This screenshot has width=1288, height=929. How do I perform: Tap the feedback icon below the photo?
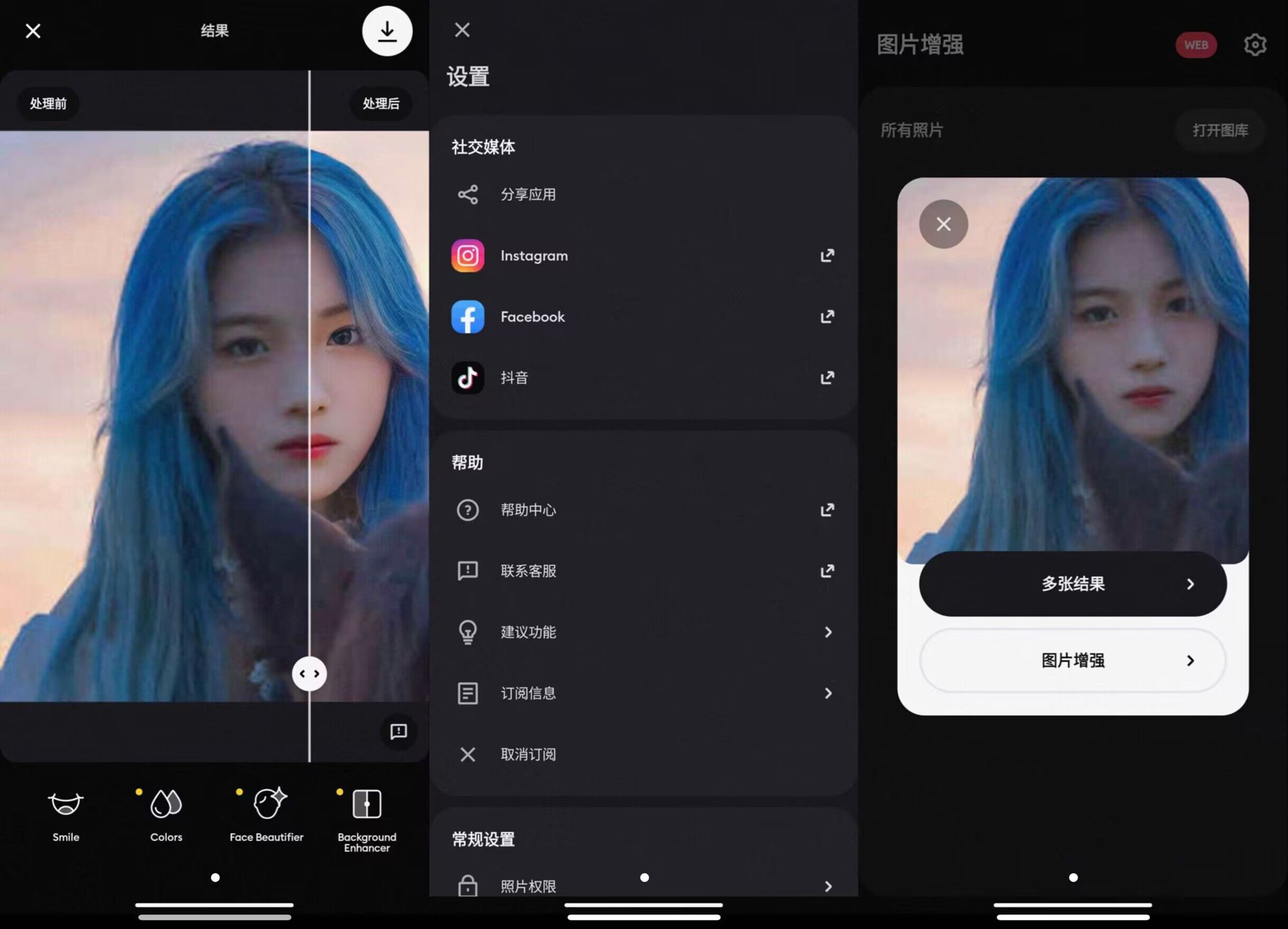point(398,731)
